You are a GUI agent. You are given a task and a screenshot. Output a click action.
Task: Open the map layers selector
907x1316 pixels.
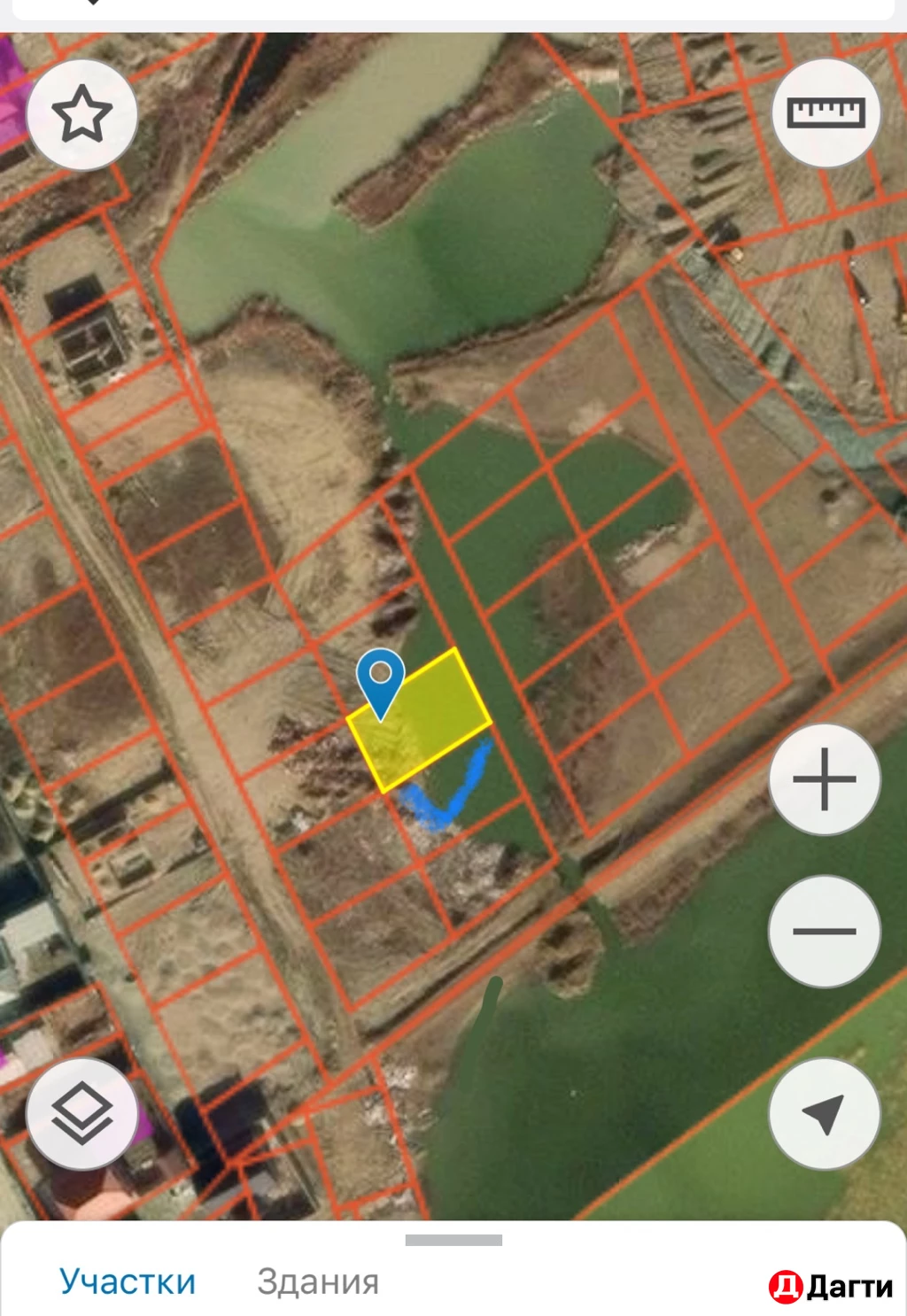tap(82, 1113)
